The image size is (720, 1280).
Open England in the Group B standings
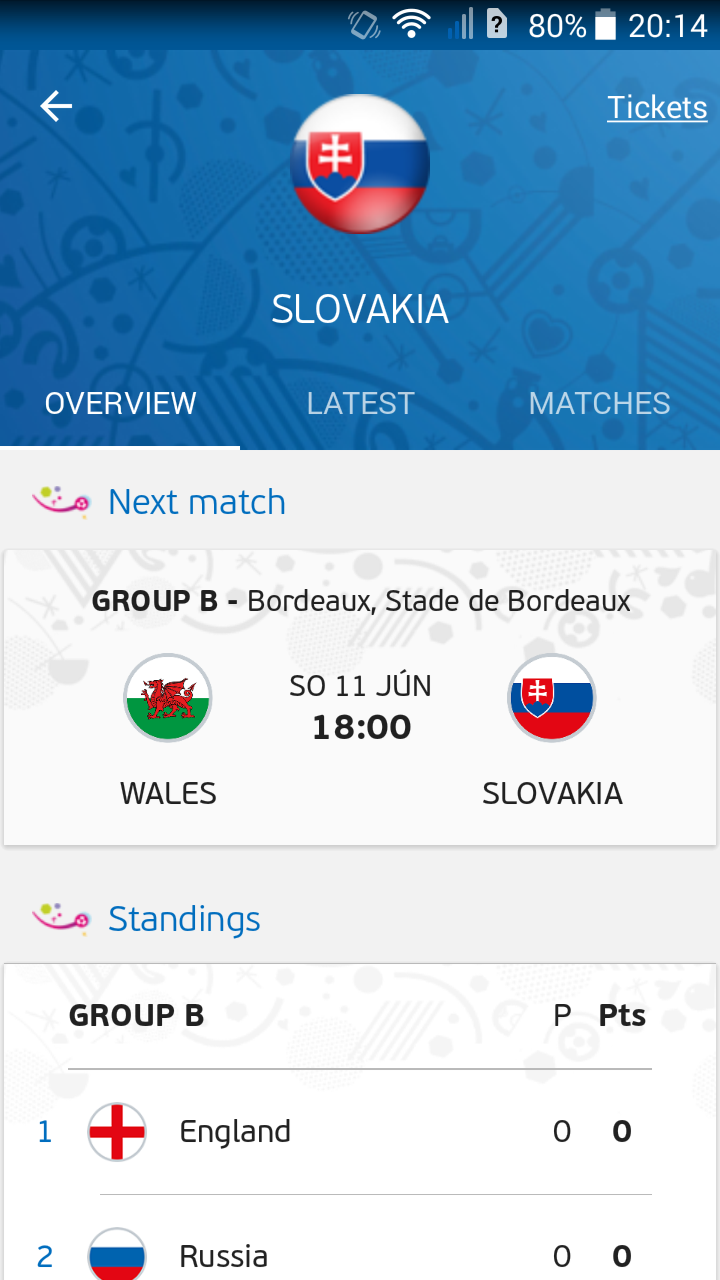coord(235,1131)
